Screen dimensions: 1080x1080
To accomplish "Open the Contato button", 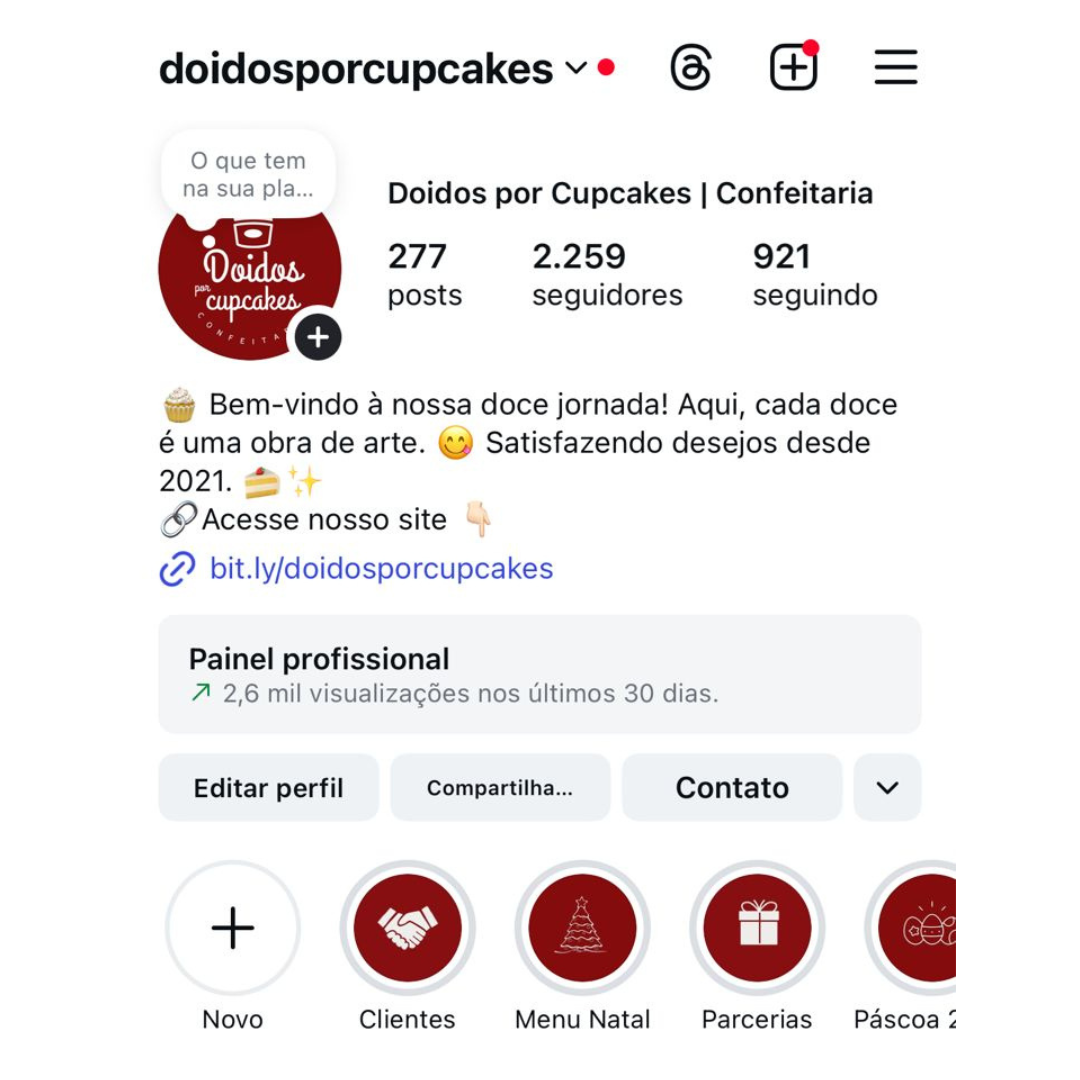I will click(x=732, y=788).
